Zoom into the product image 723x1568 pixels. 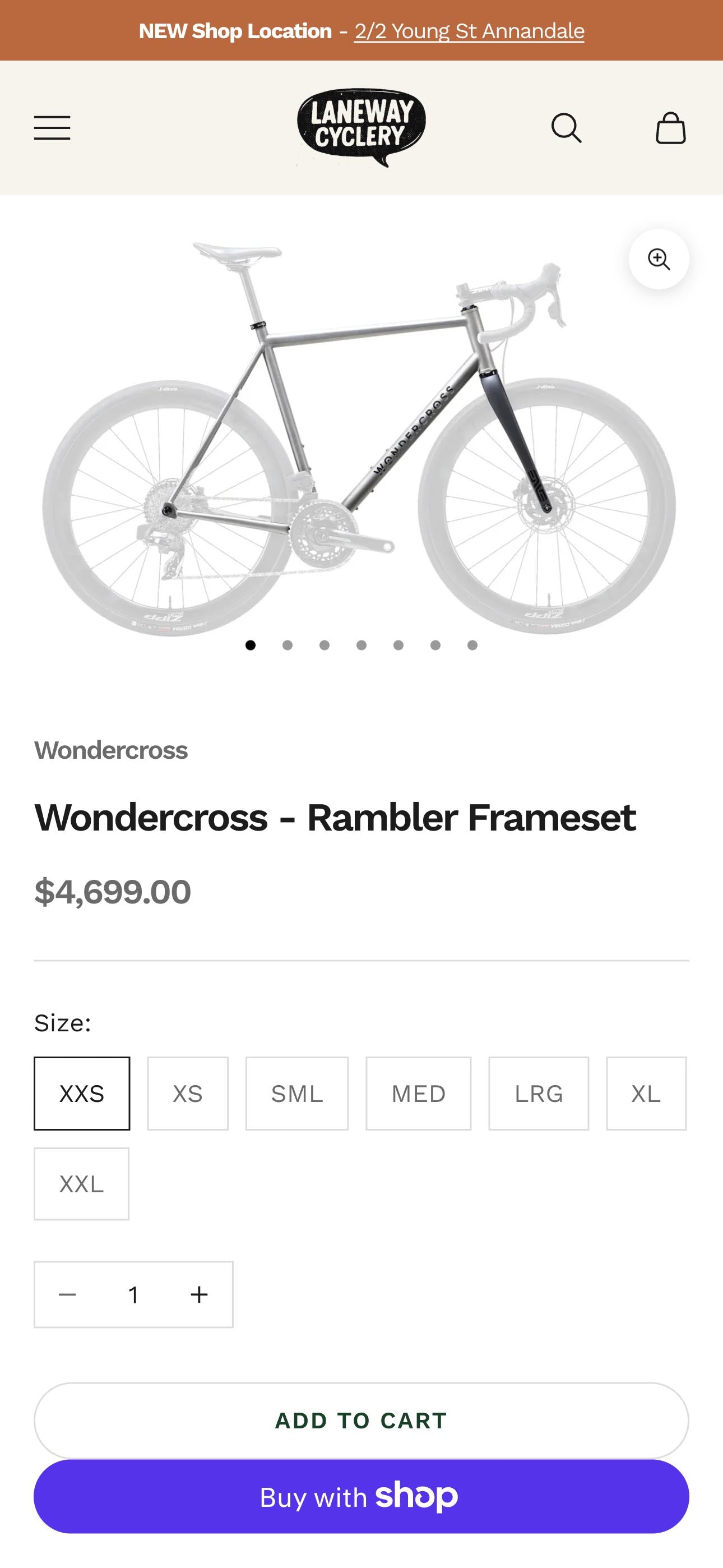click(659, 259)
